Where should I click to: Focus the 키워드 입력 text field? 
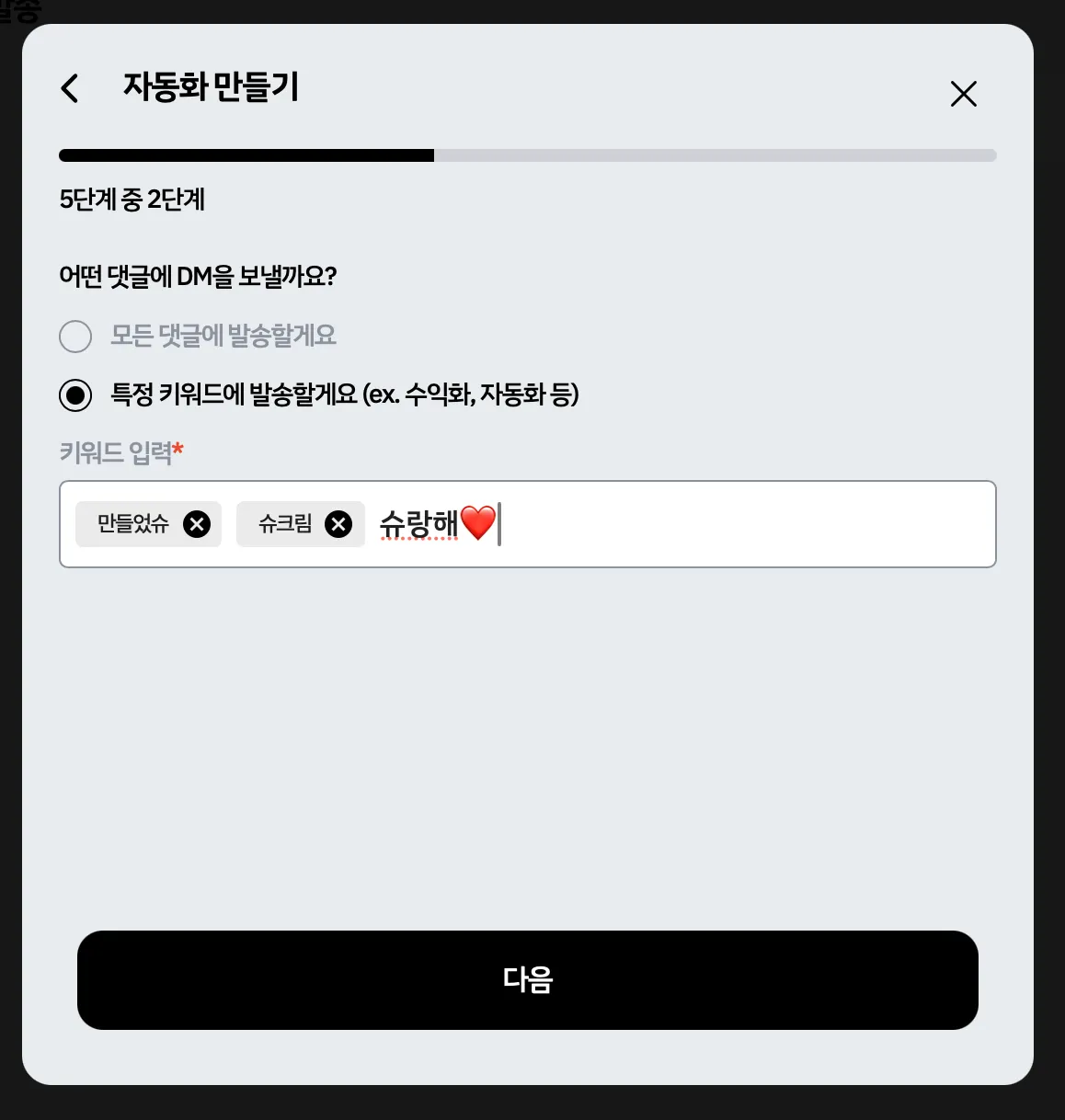tap(736, 524)
